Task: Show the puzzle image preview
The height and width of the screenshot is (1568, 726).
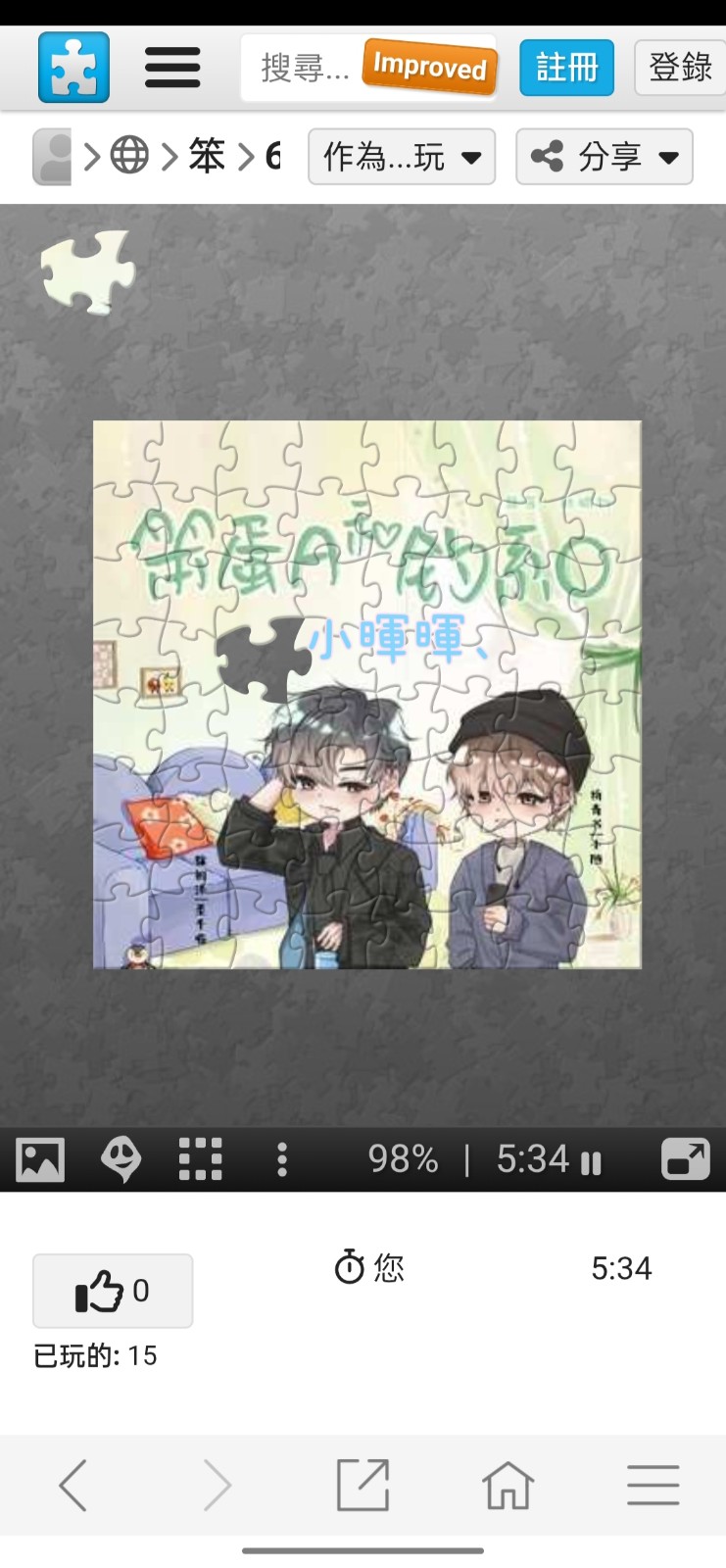Action: tap(40, 1160)
